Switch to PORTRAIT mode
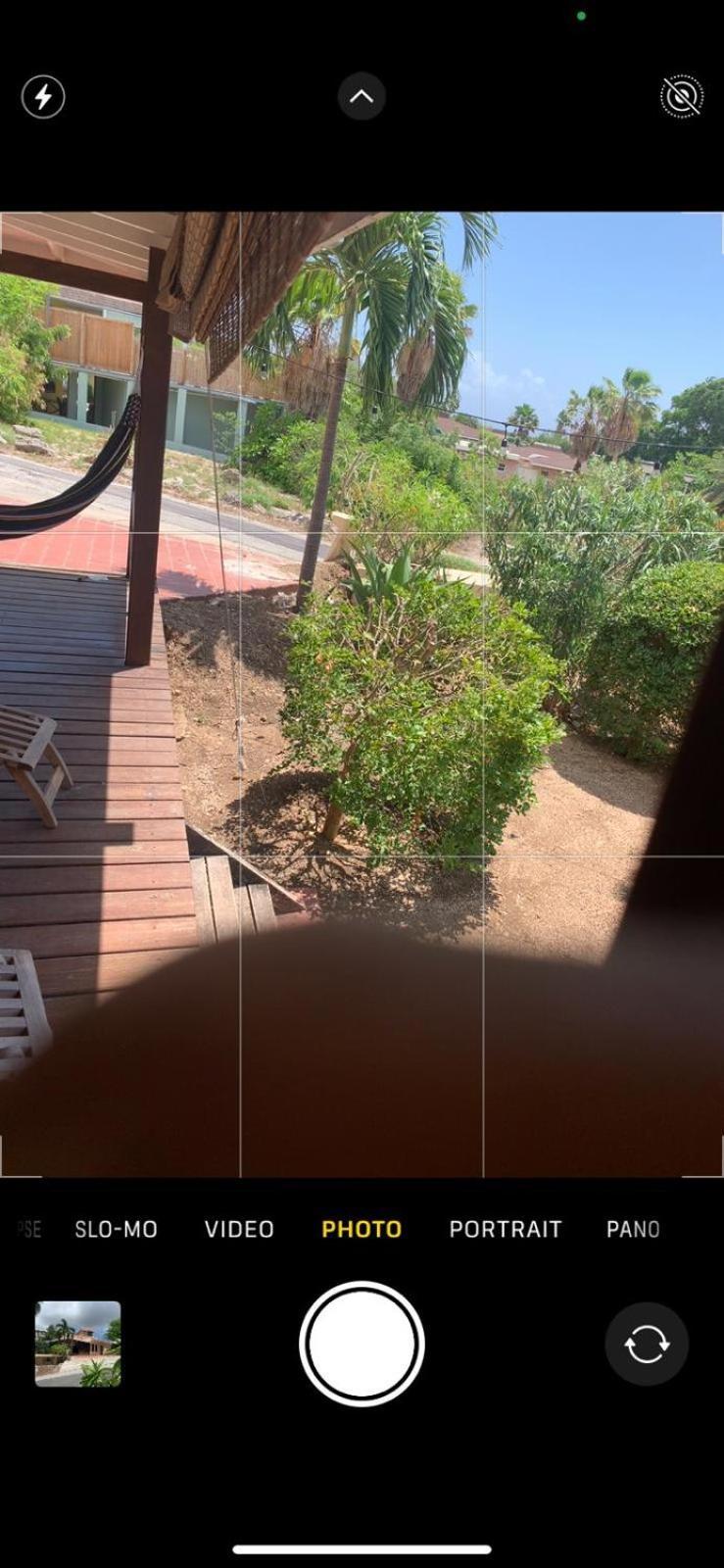724x1568 pixels. click(506, 1229)
